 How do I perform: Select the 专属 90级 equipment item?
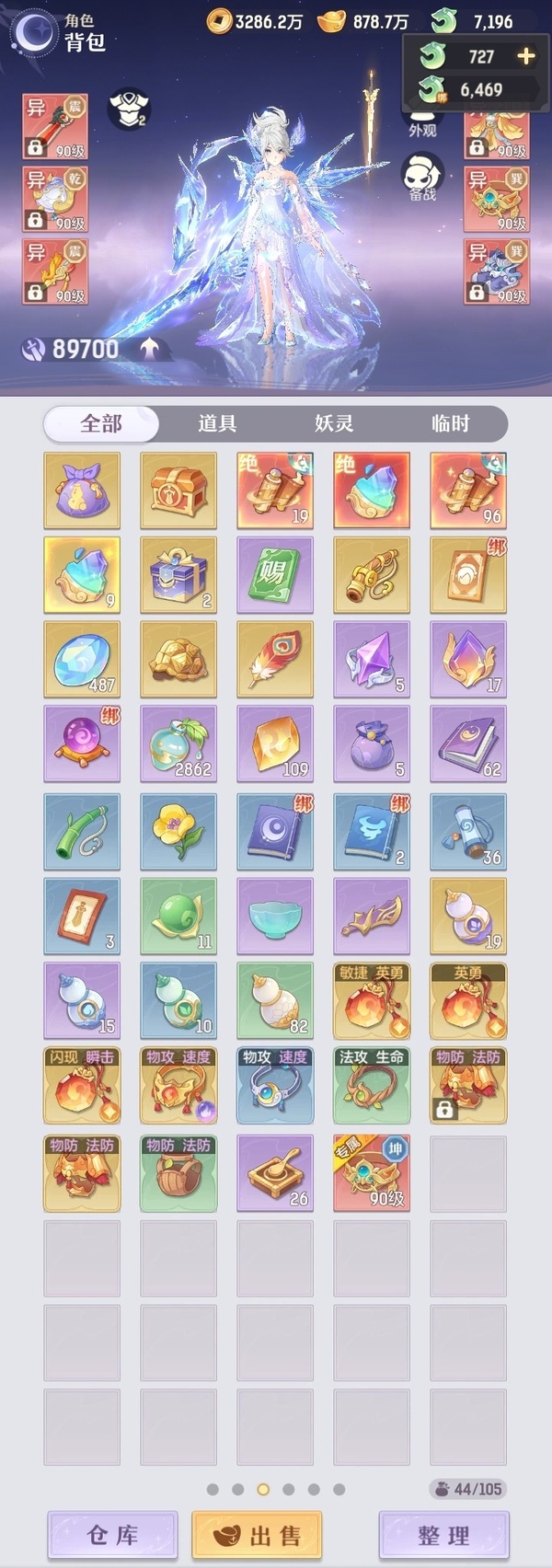click(x=372, y=1173)
